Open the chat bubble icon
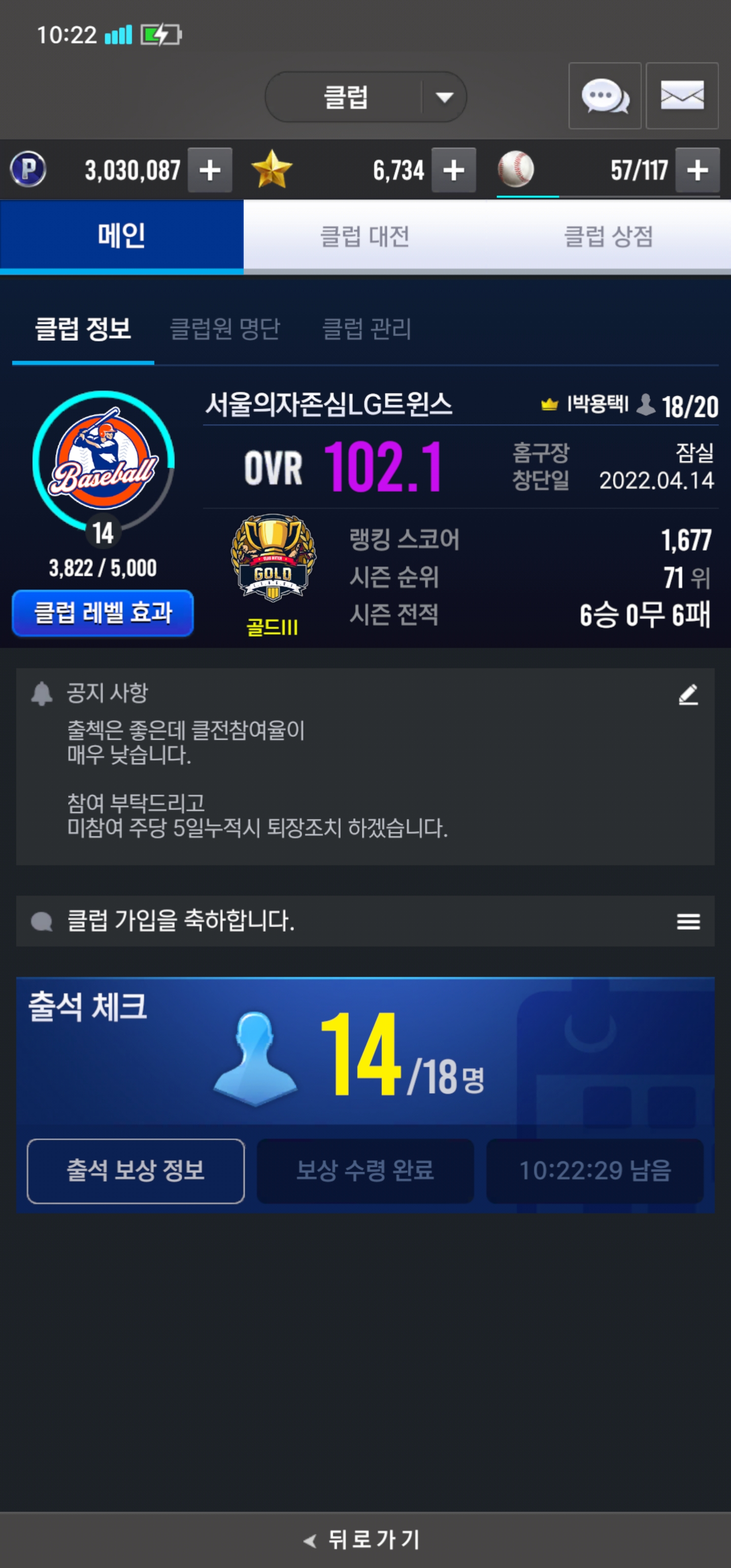Viewport: 731px width, 1568px height. click(x=605, y=95)
